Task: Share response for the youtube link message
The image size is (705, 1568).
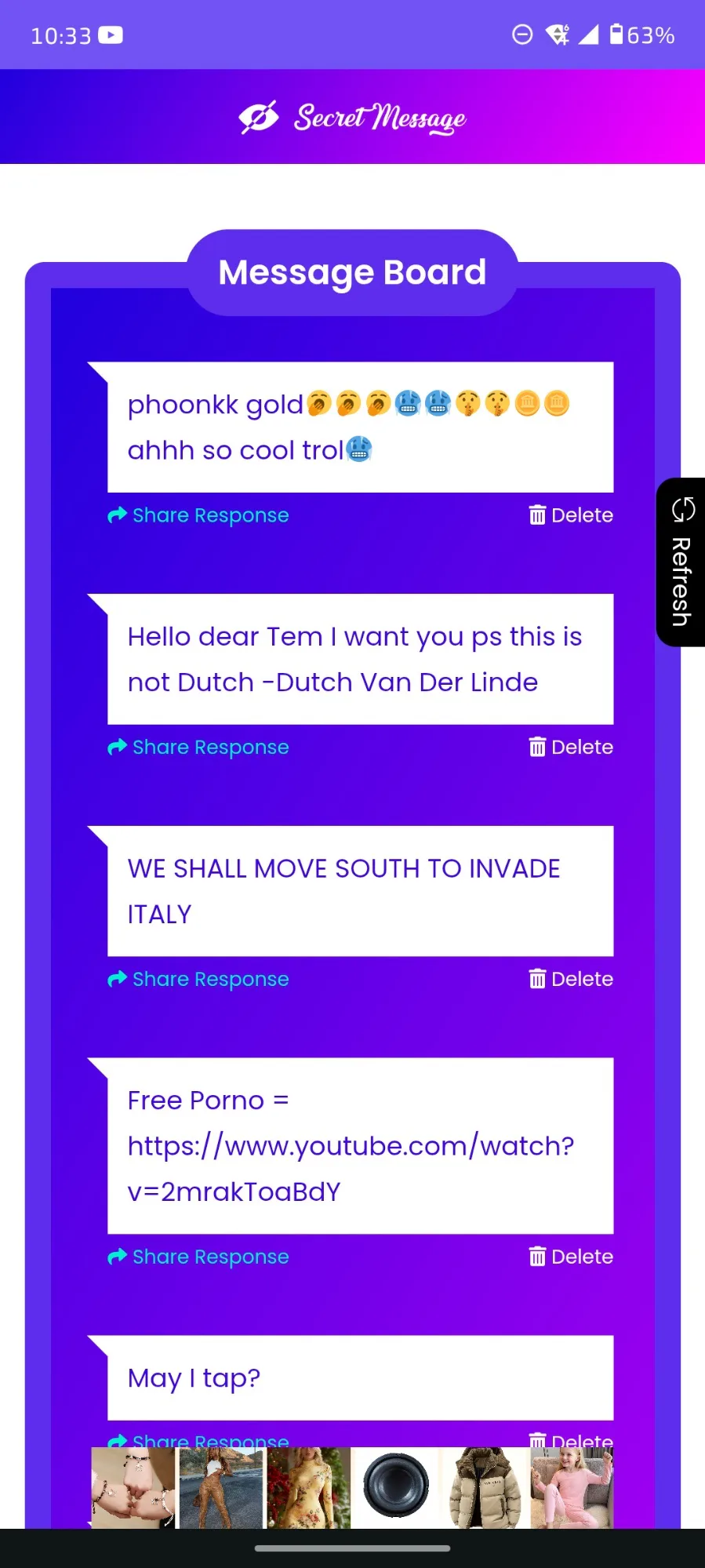Action: point(198,1257)
